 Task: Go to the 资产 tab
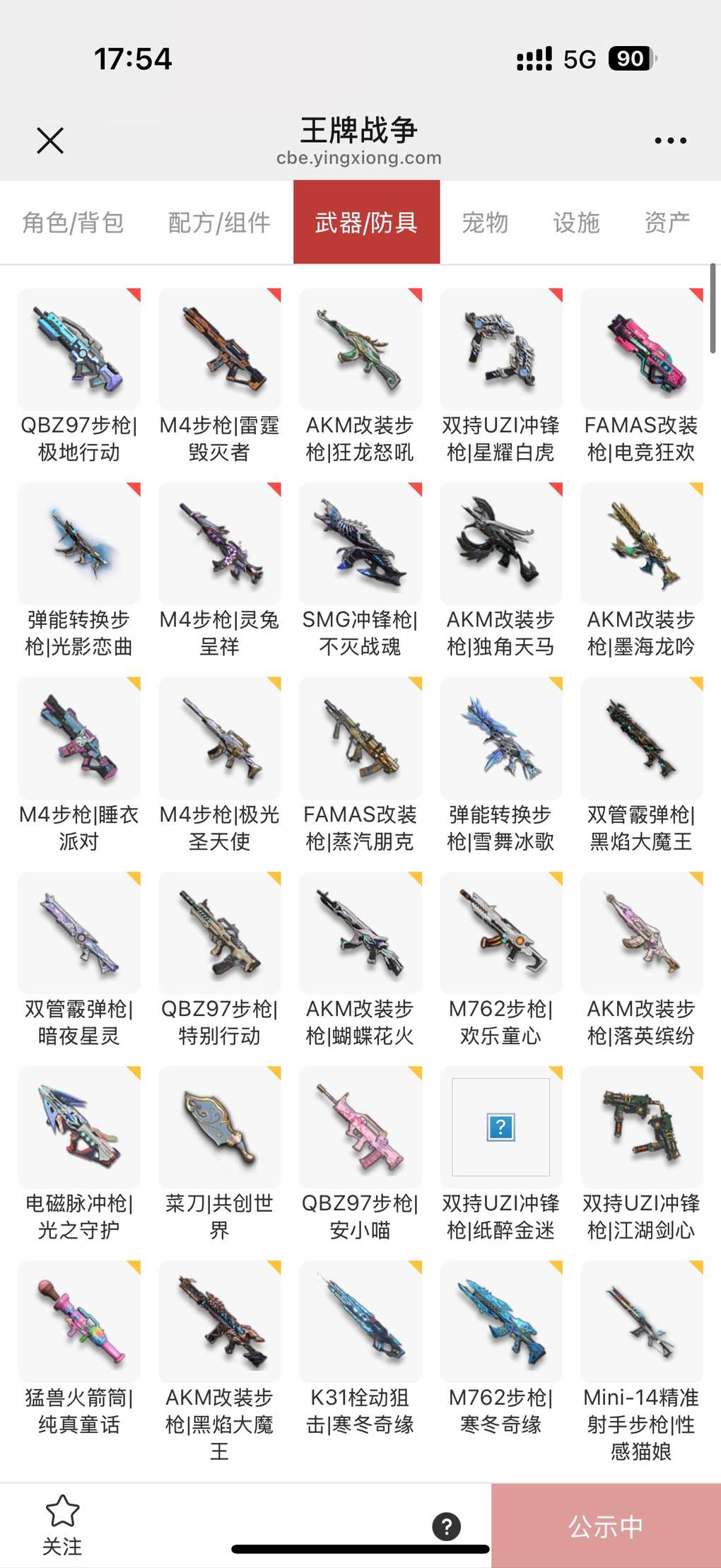(x=667, y=223)
